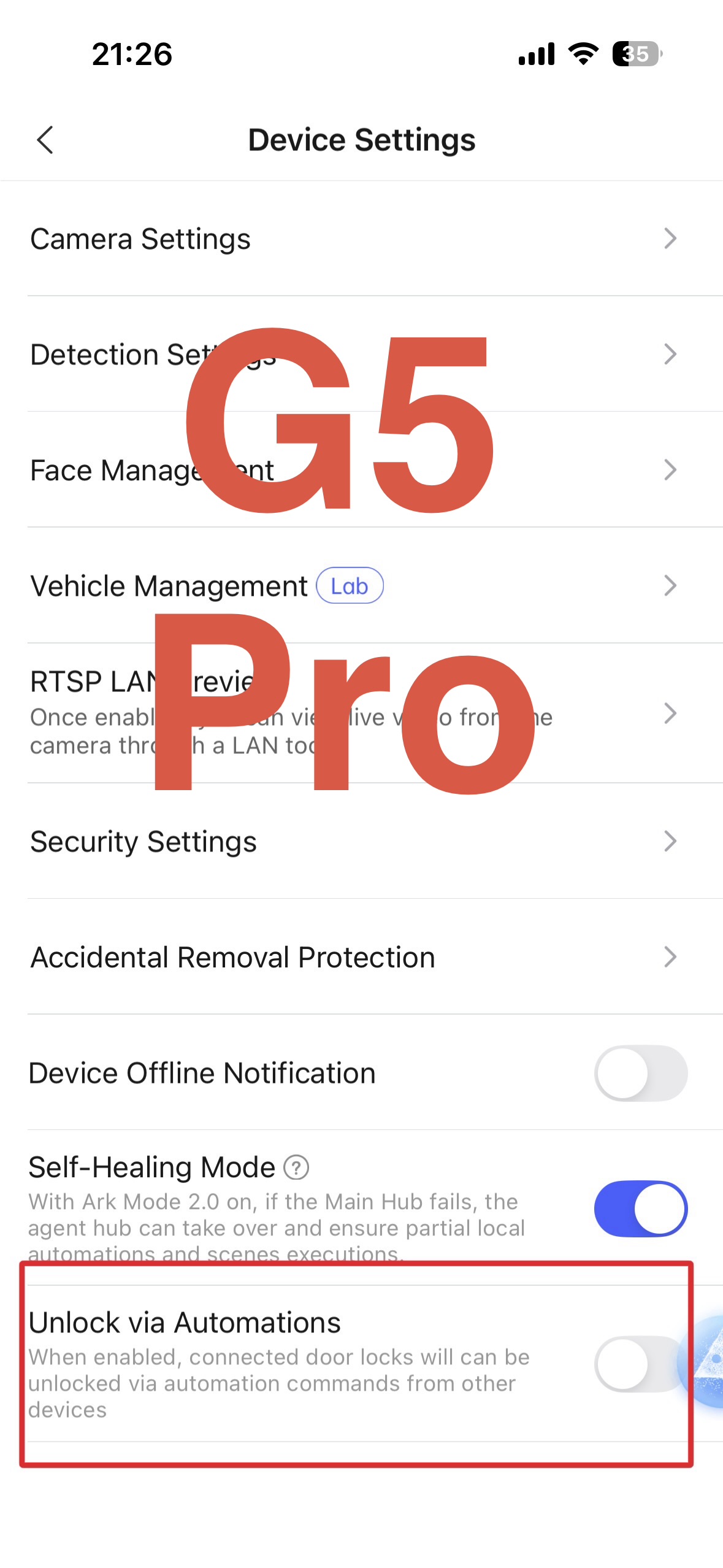The image size is (723, 1568).
Task: Enable Device Offline Notification switch
Action: click(x=640, y=1074)
